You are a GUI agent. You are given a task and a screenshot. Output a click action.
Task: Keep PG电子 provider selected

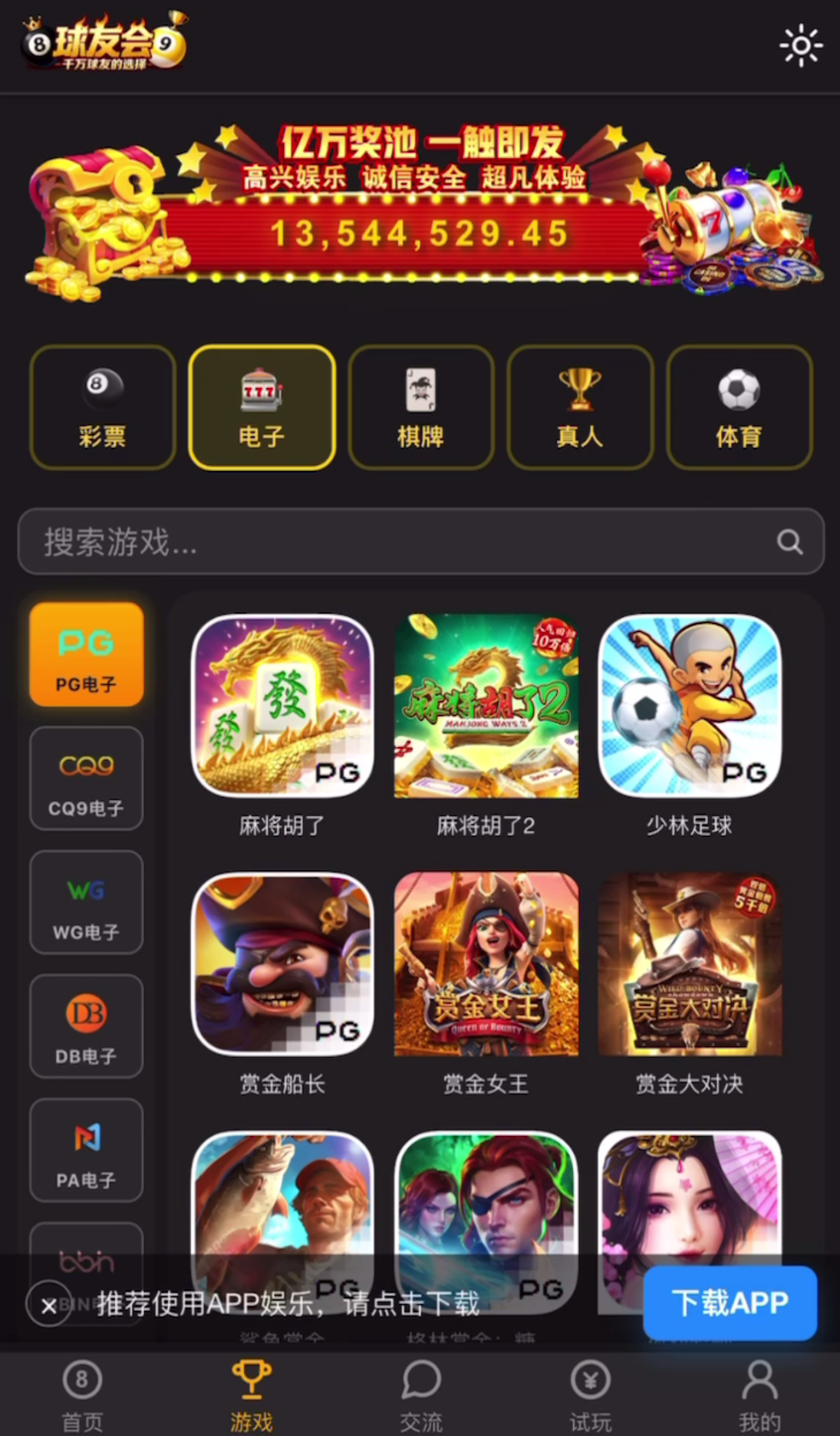(x=86, y=656)
